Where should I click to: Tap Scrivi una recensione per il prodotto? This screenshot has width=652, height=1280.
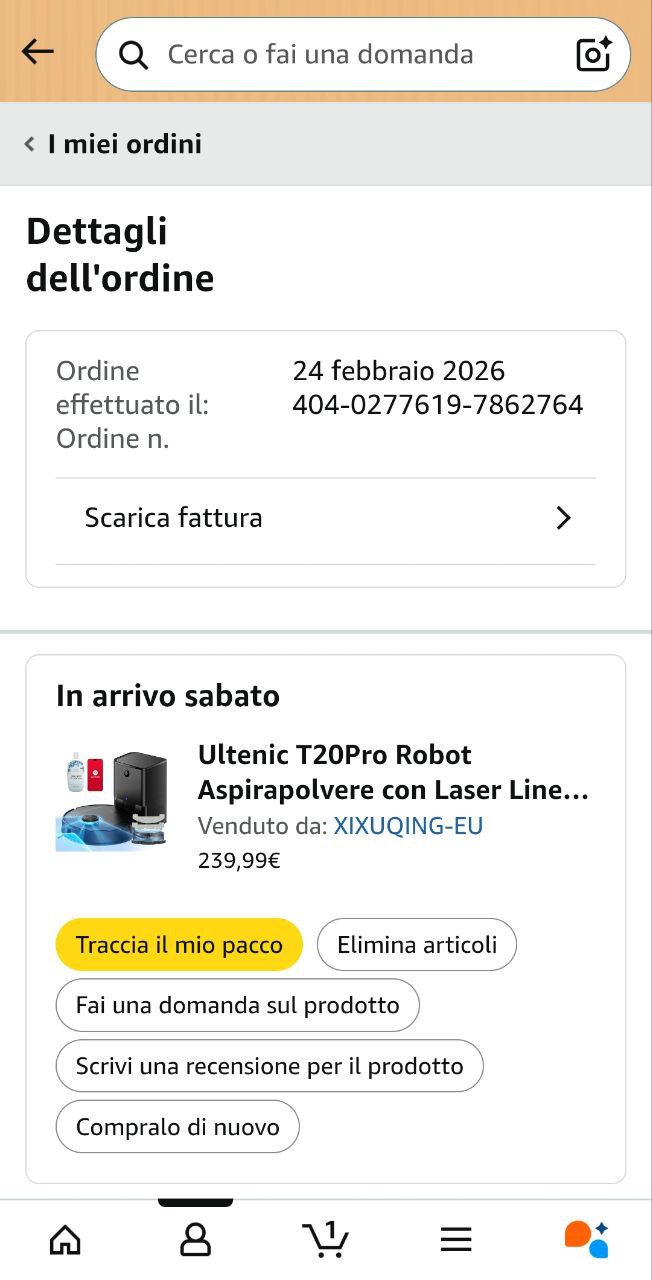[269, 1066]
